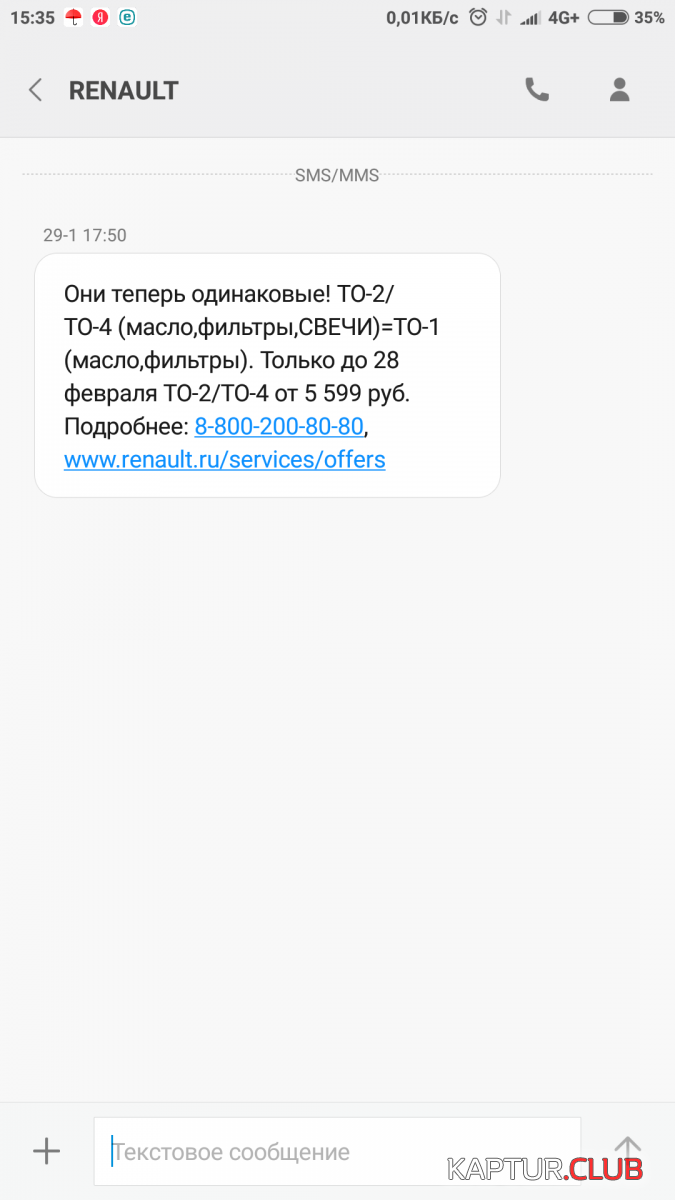Send the message with the arrow

tap(627, 1150)
